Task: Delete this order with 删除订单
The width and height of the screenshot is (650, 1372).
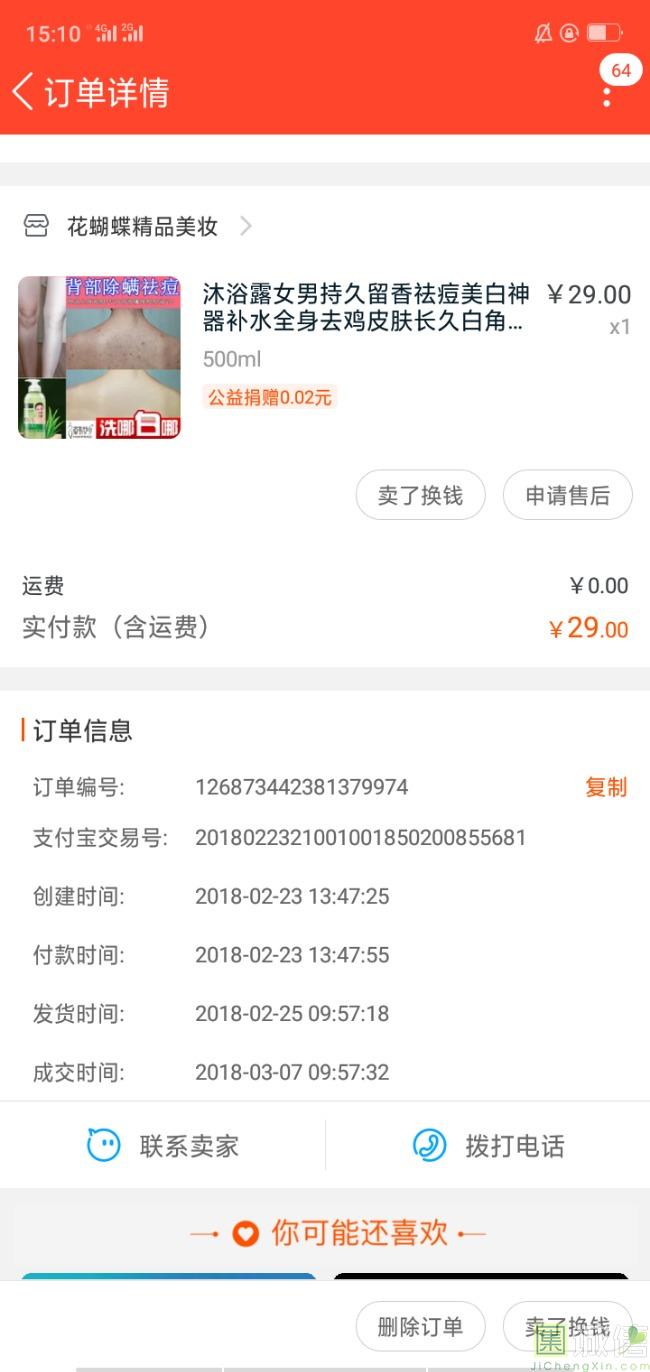Action: [420, 1326]
